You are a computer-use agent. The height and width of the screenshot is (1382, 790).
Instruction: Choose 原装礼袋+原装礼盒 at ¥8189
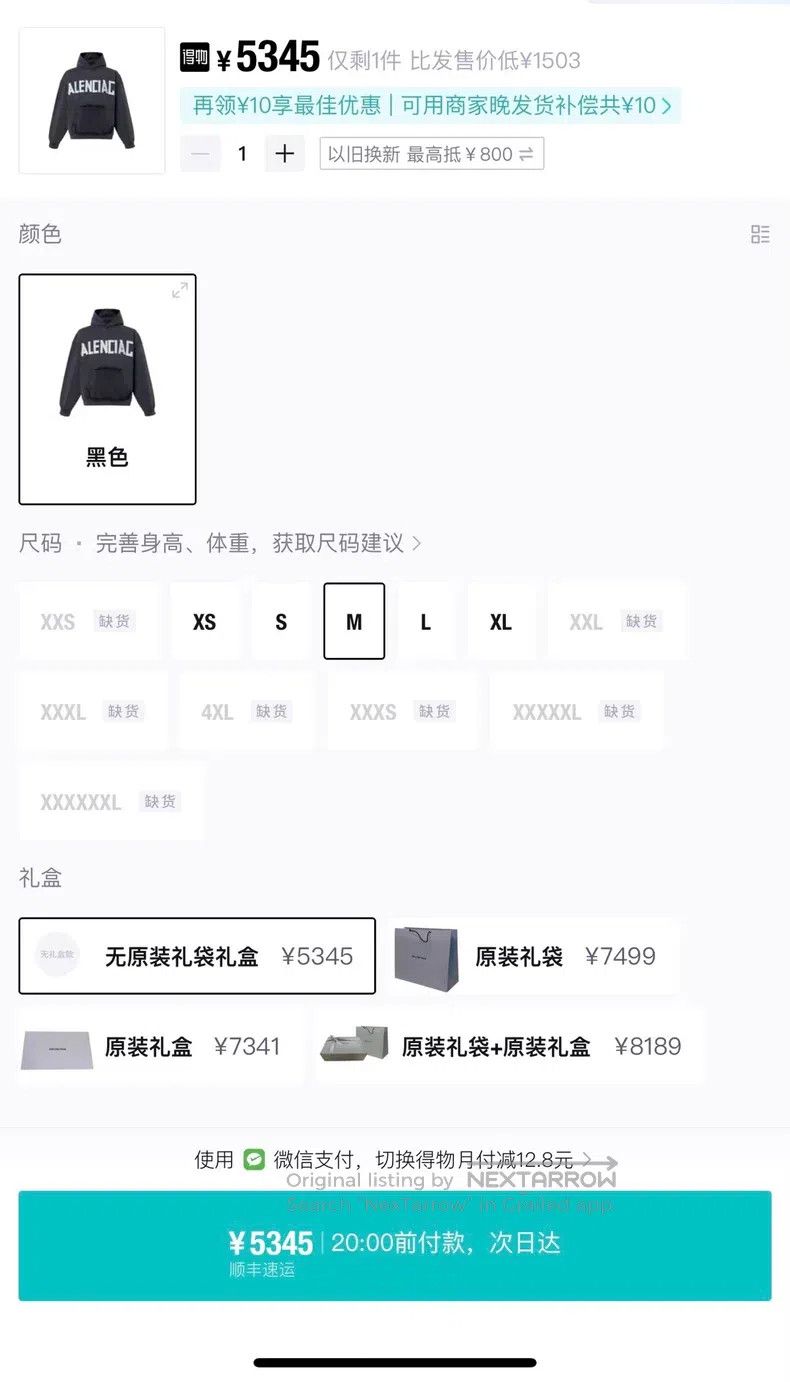pos(510,1046)
